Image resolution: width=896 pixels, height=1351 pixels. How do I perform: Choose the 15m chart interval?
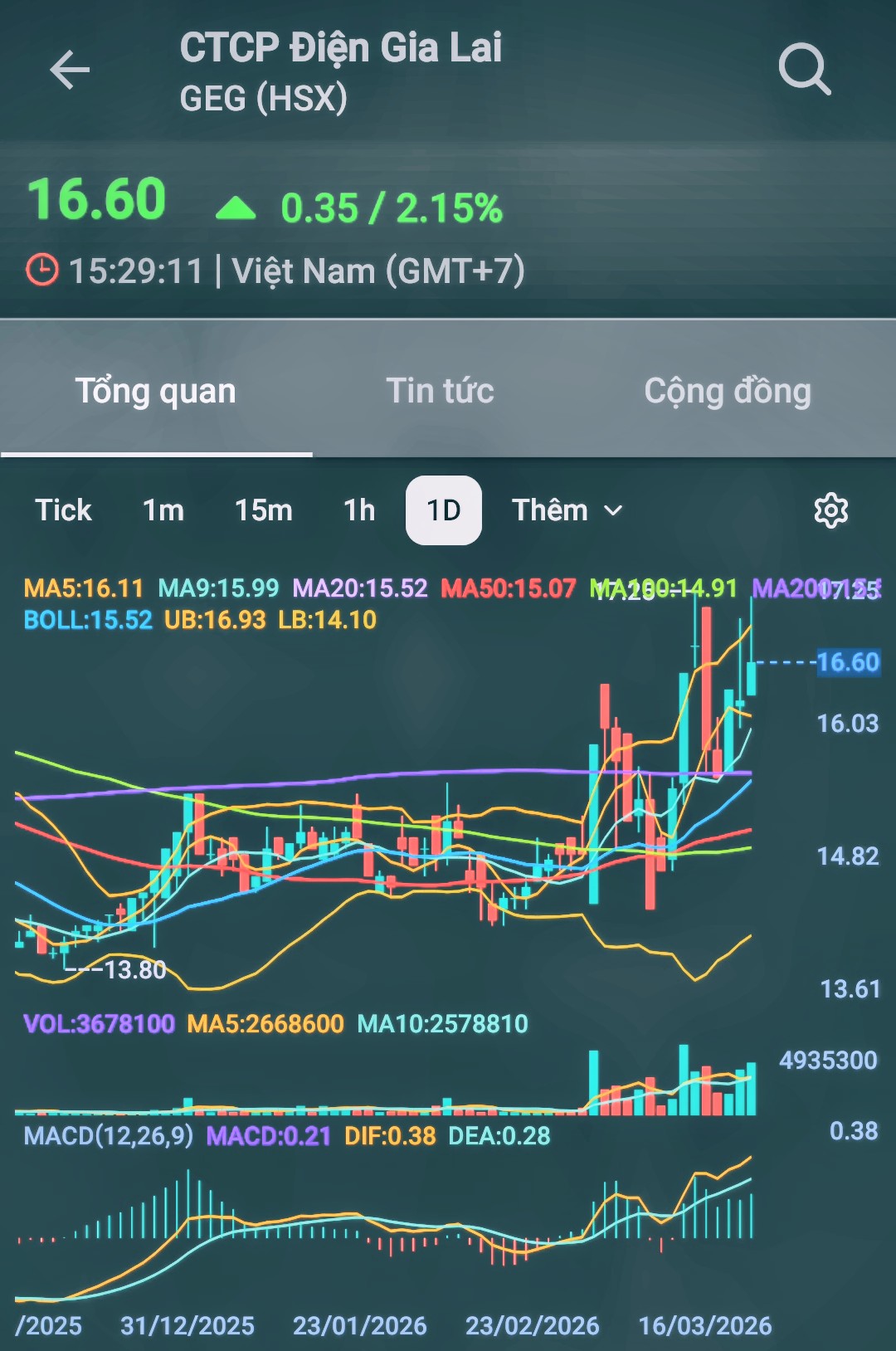tap(264, 510)
